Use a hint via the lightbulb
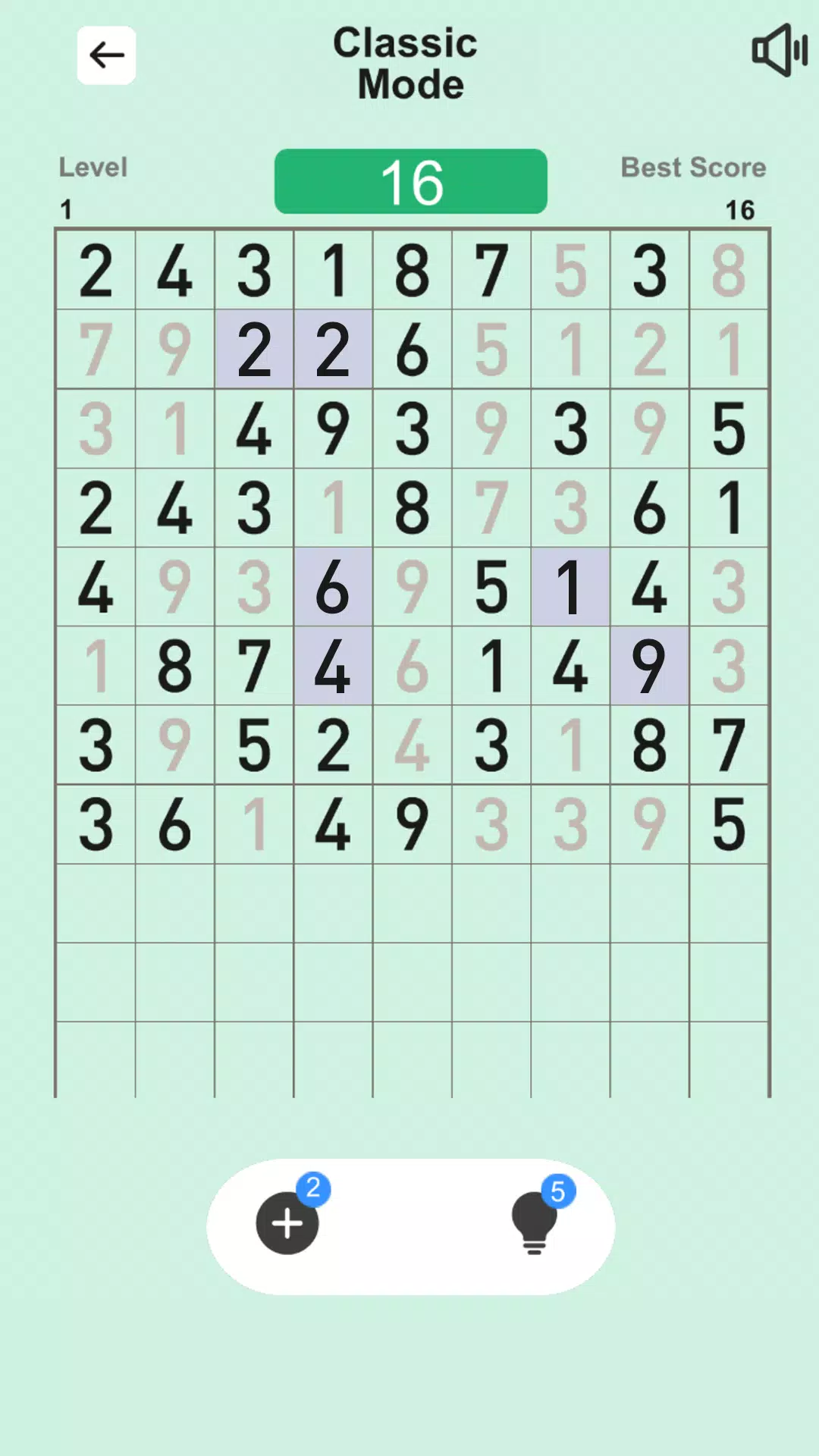The image size is (819, 1456). pyautogui.click(x=535, y=1222)
